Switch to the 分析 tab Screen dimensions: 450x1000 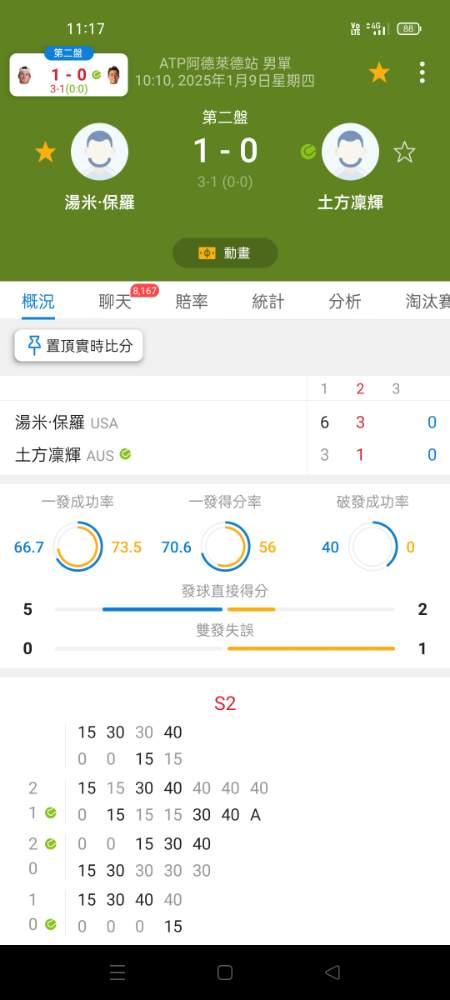point(345,301)
